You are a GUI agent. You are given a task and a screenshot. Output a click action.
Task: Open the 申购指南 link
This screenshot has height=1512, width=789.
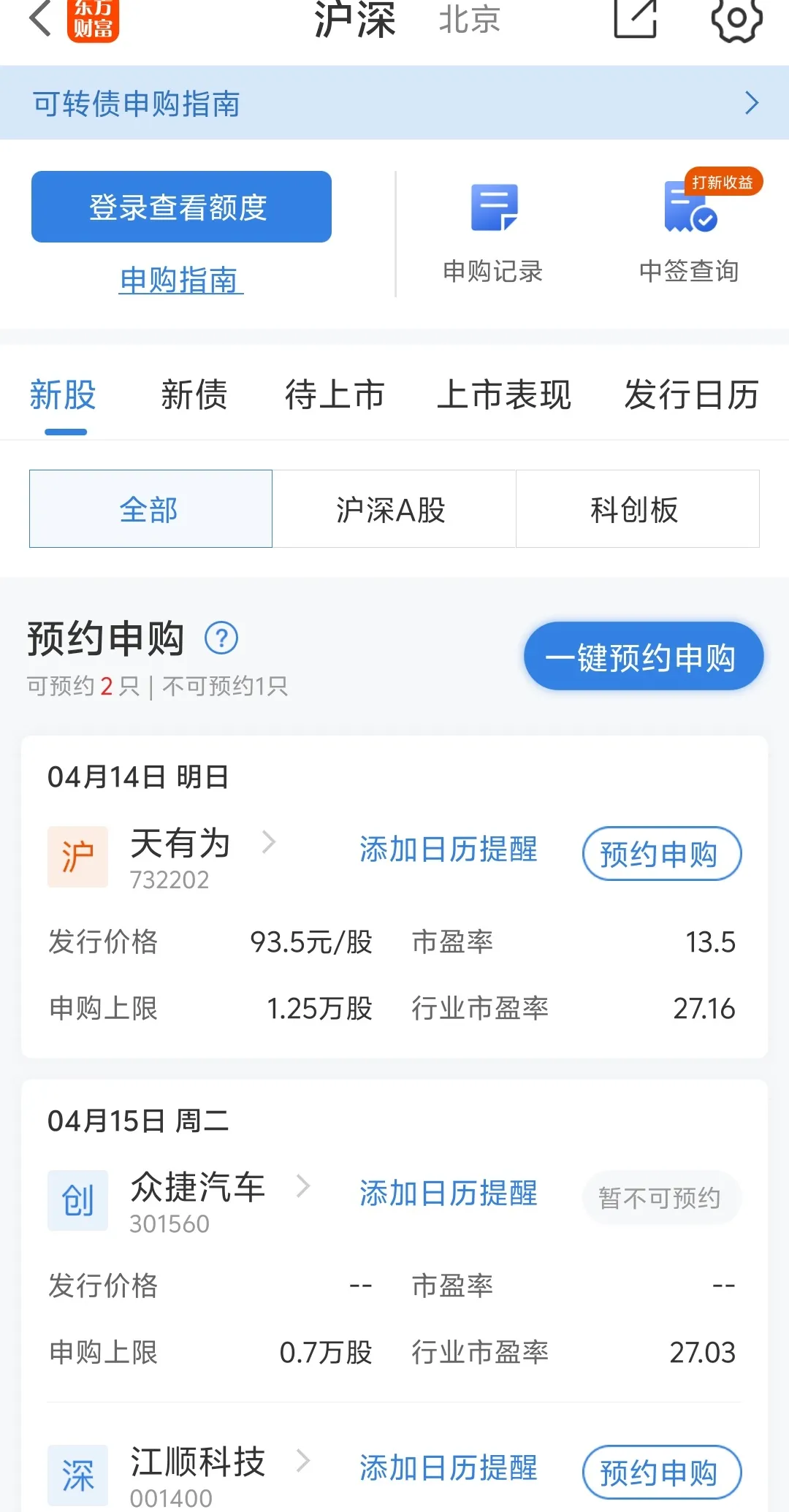(180, 280)
